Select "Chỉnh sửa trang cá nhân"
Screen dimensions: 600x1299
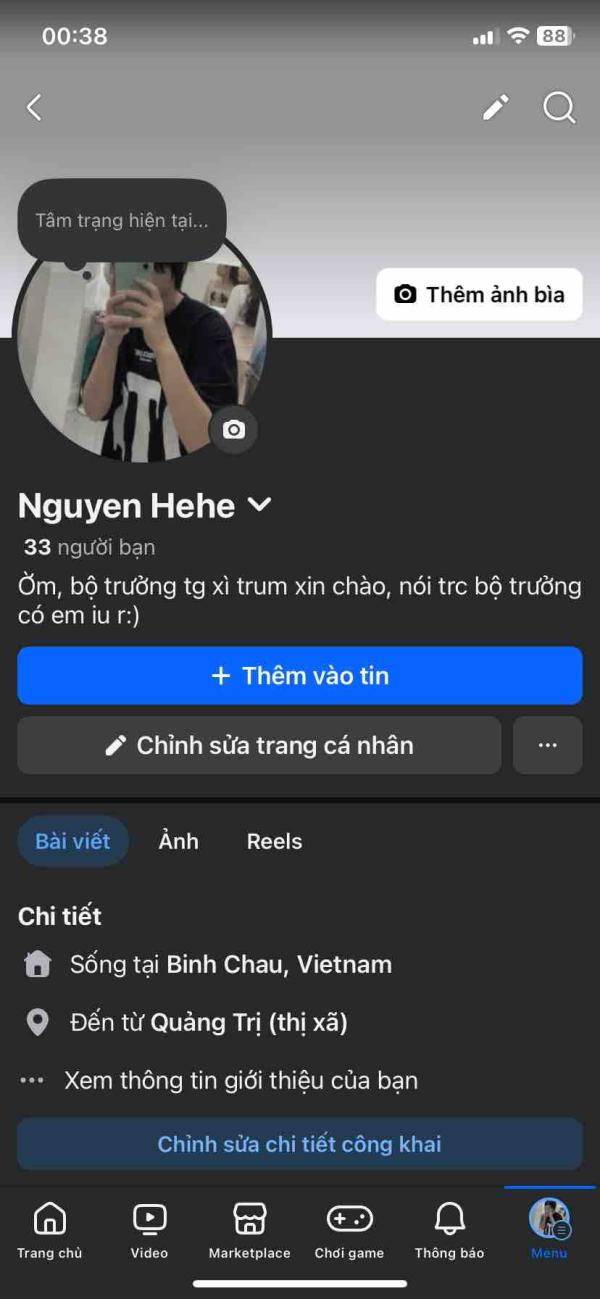click(x=259, y=745)
